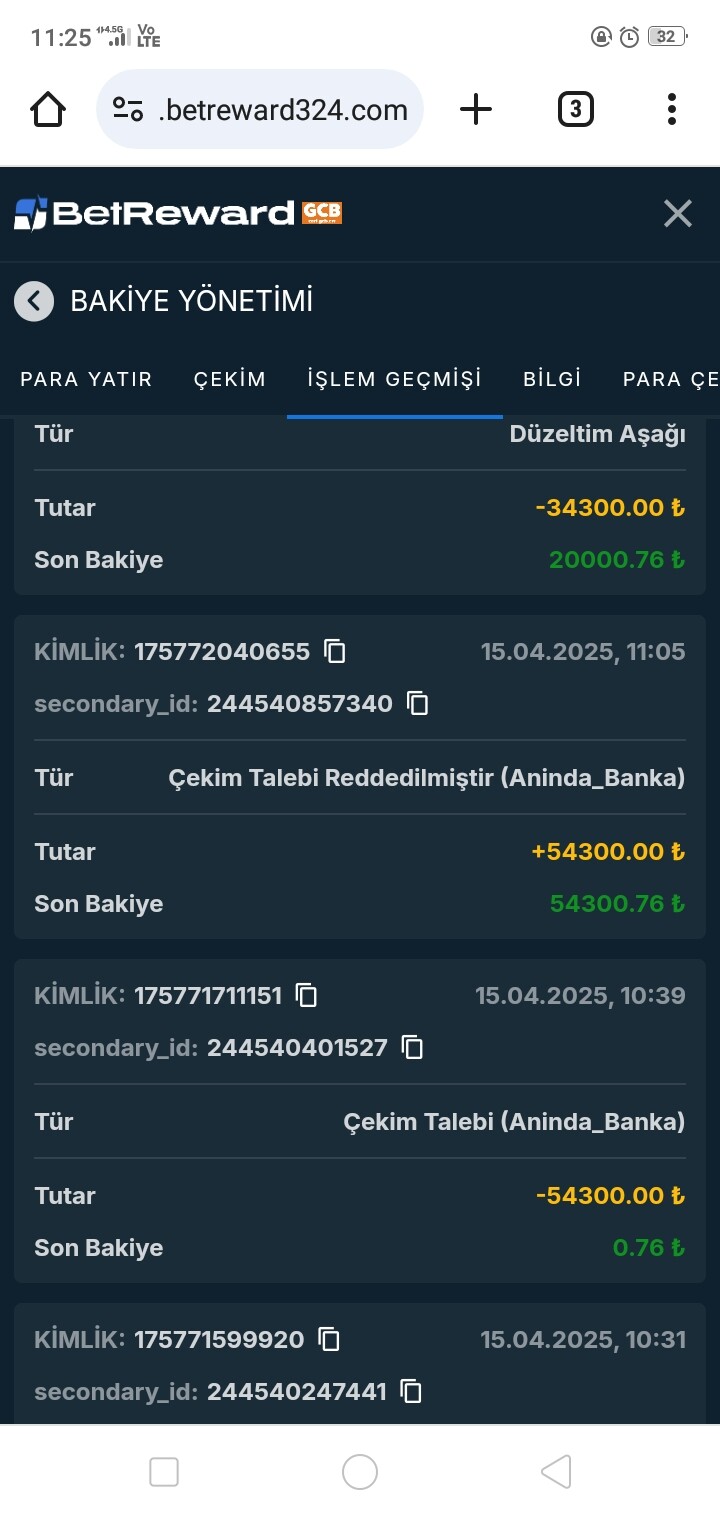Viewport: 720px width, 1520px height.
Task: Switch to the Para Yatır tab
Action: pos(86,379)
